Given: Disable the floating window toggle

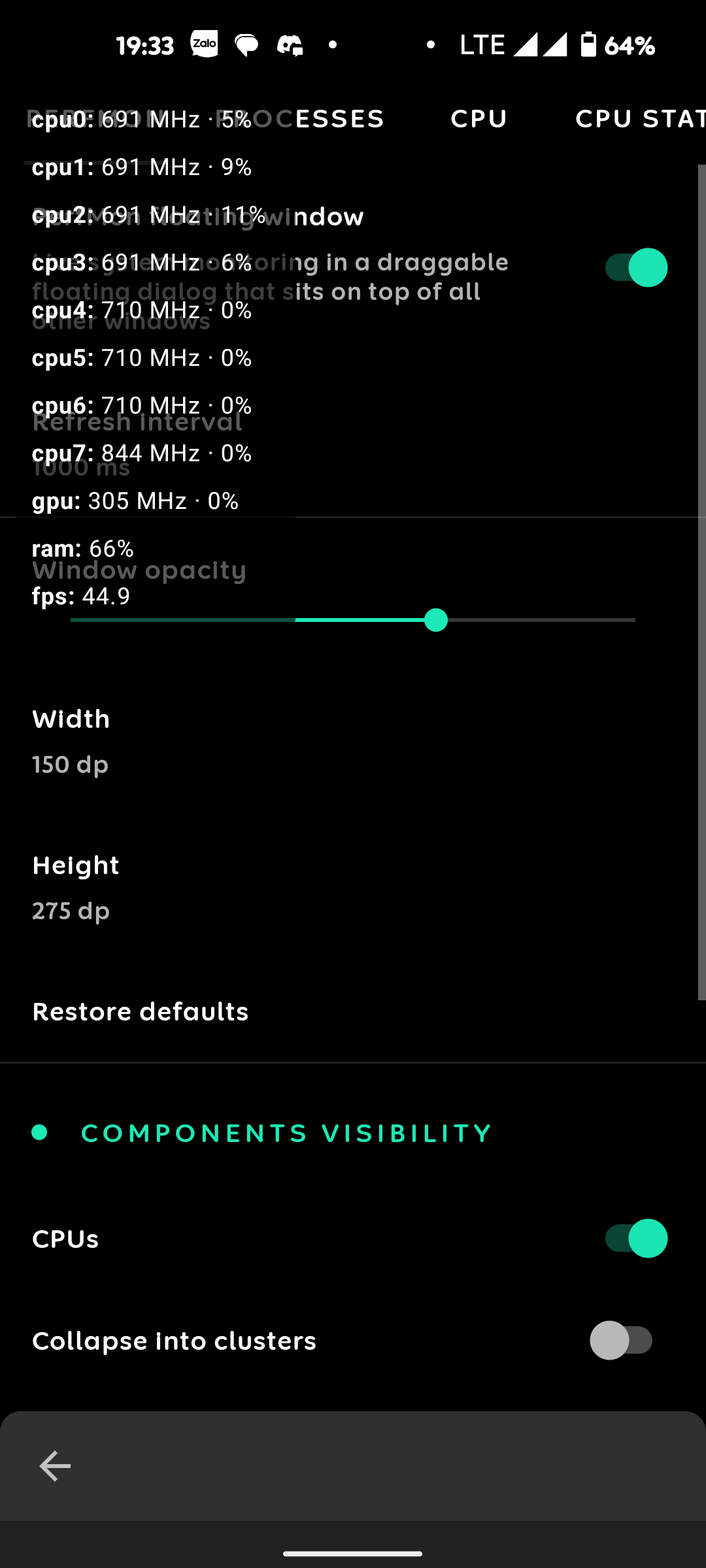Looking at the screenshot, I should (635, 268).
